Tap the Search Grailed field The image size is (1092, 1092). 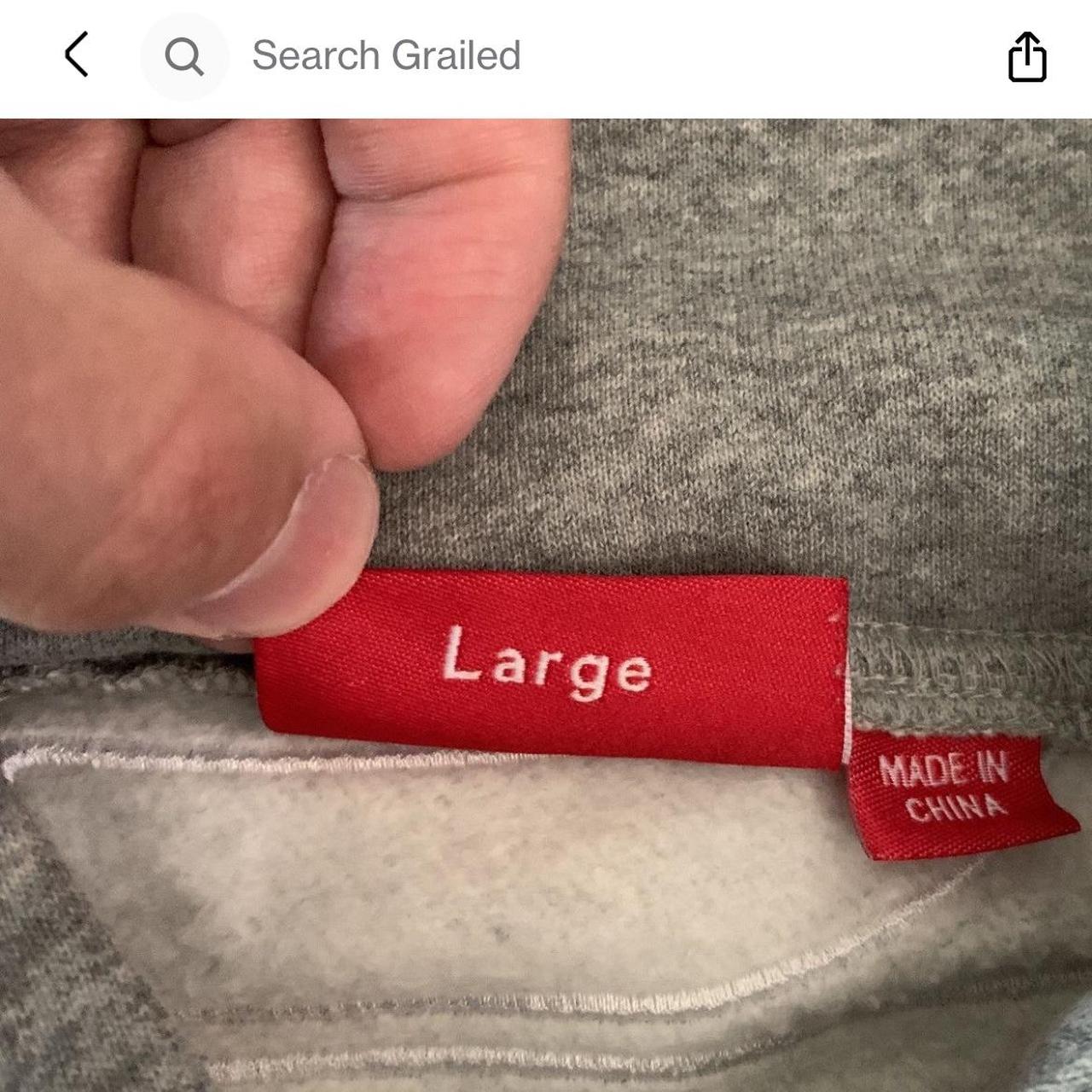pyautogui.click(x=386, y=56)
